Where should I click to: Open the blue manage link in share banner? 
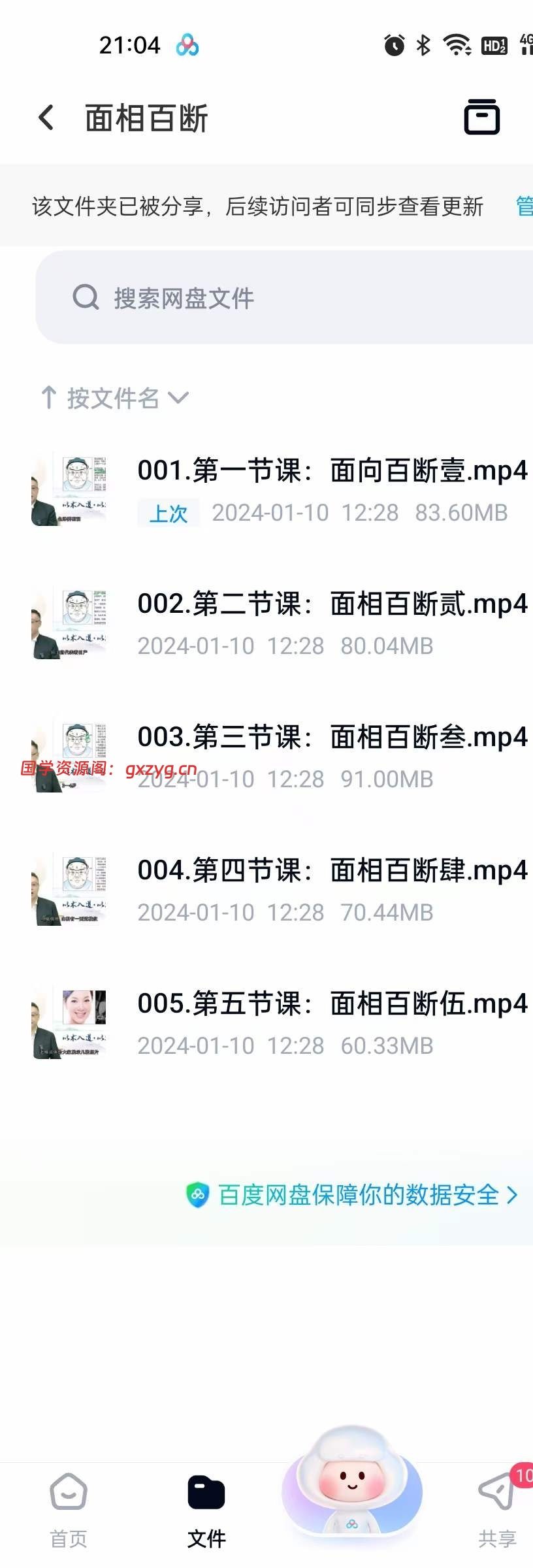click(x=524, y=206)
